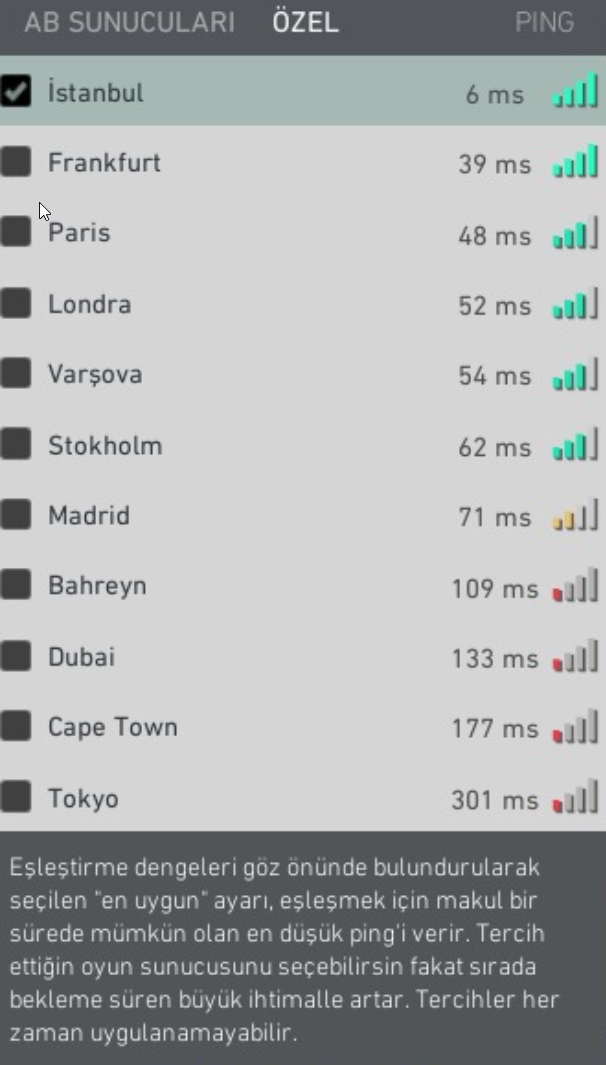Check the Madrid server checkbox
Image resolution: width=606 pixels, height=1065 pixels.
(x=16, y=516)
